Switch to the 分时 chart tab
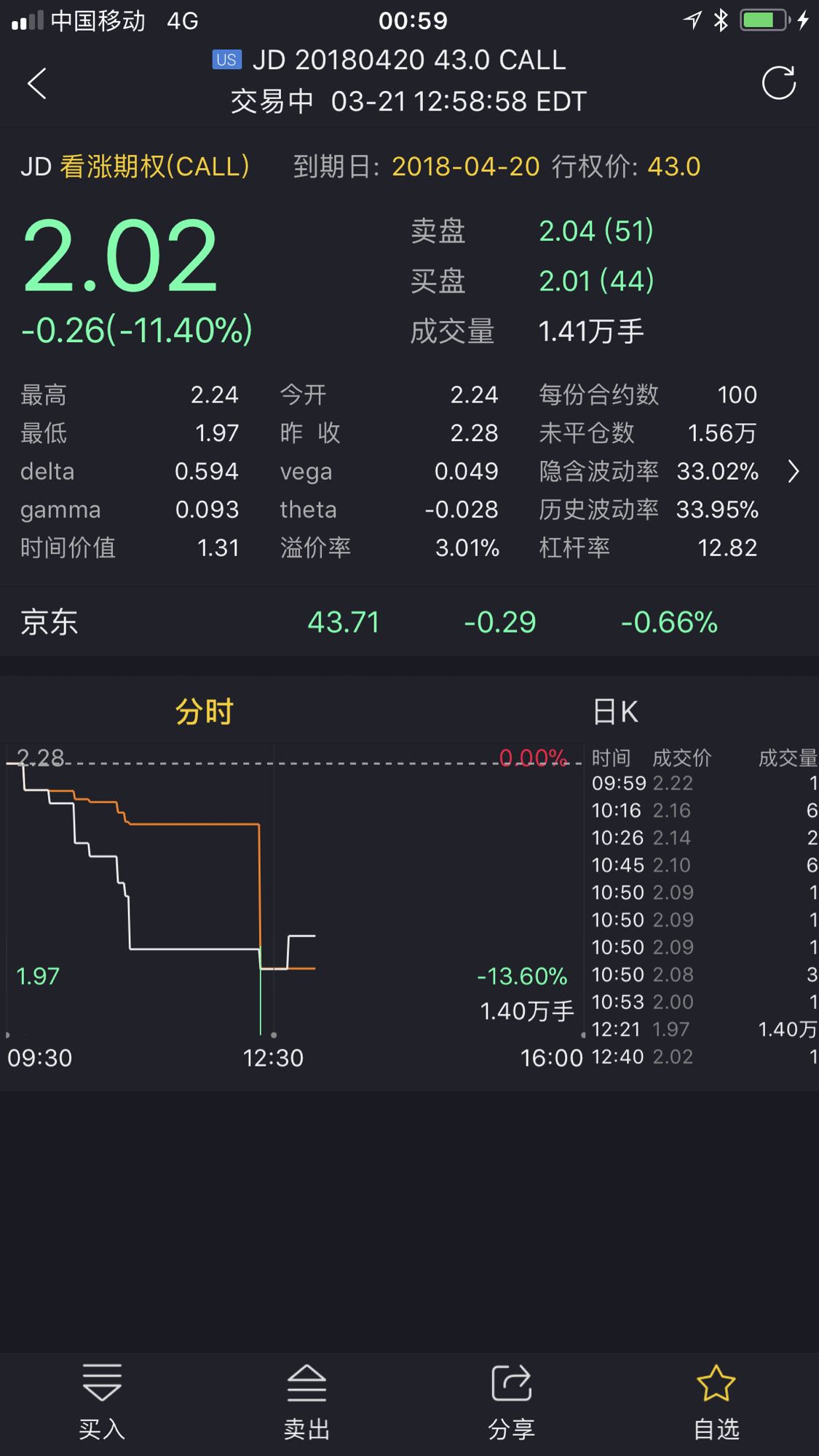Screen dimensions: 819x1456 pyautogui.click(x=205, y=711)
